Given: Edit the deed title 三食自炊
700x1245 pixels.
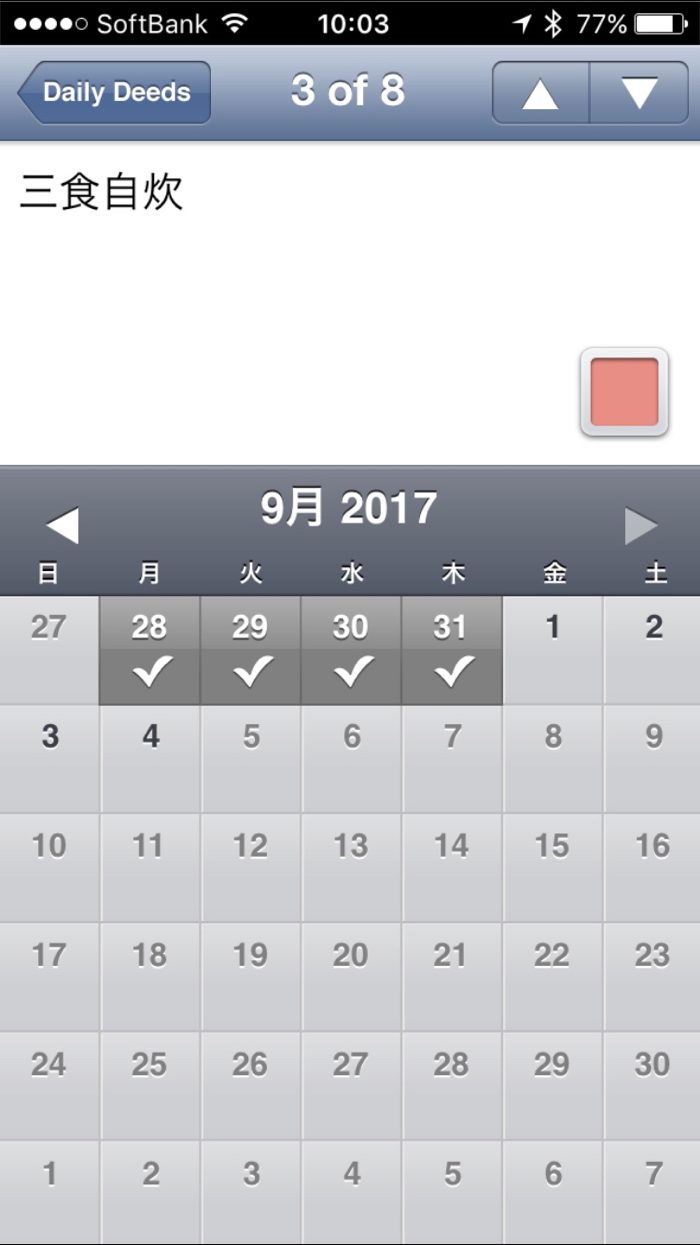Looking at the screenshot, I should pyautogui.click(x=102, y=193).
